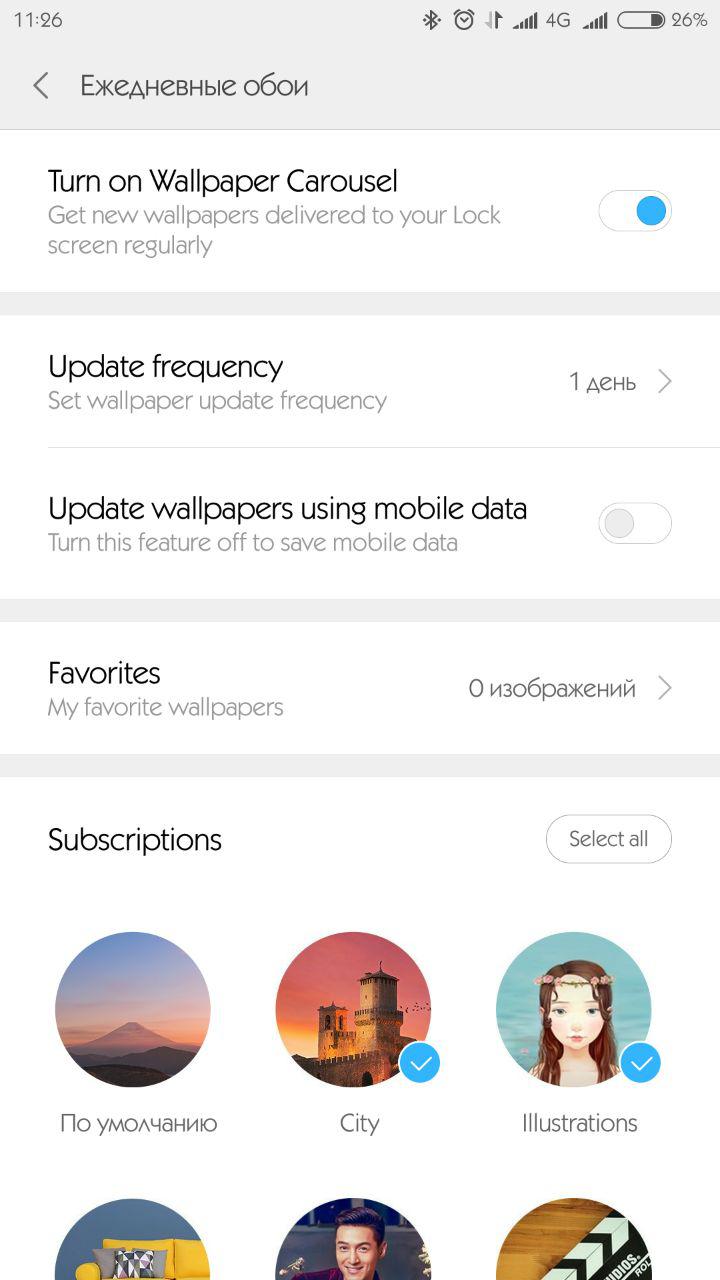Turn off Wallpaper Carousel switch
Viewport: 720px width, 1280px height.
(634, 211)
